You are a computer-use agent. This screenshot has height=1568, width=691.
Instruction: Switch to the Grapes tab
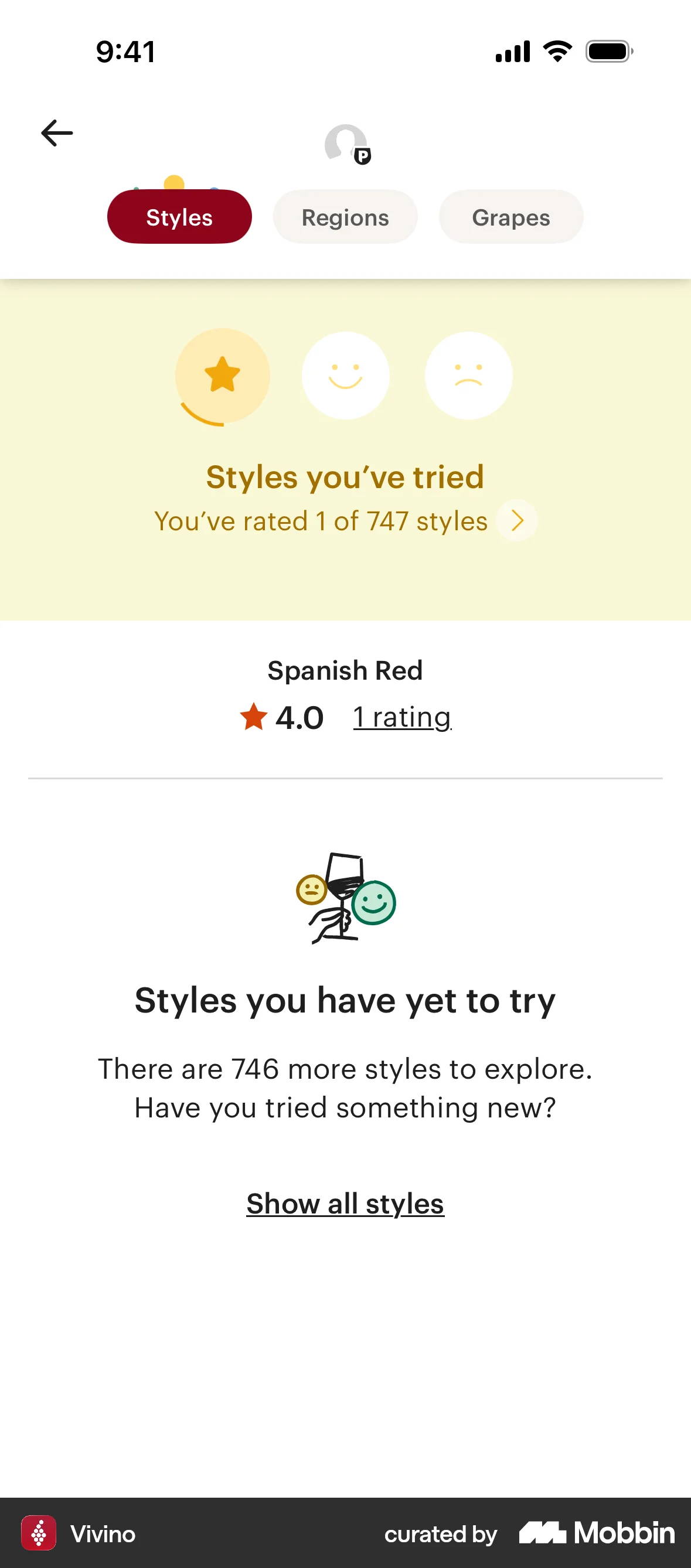coord(510,217)
